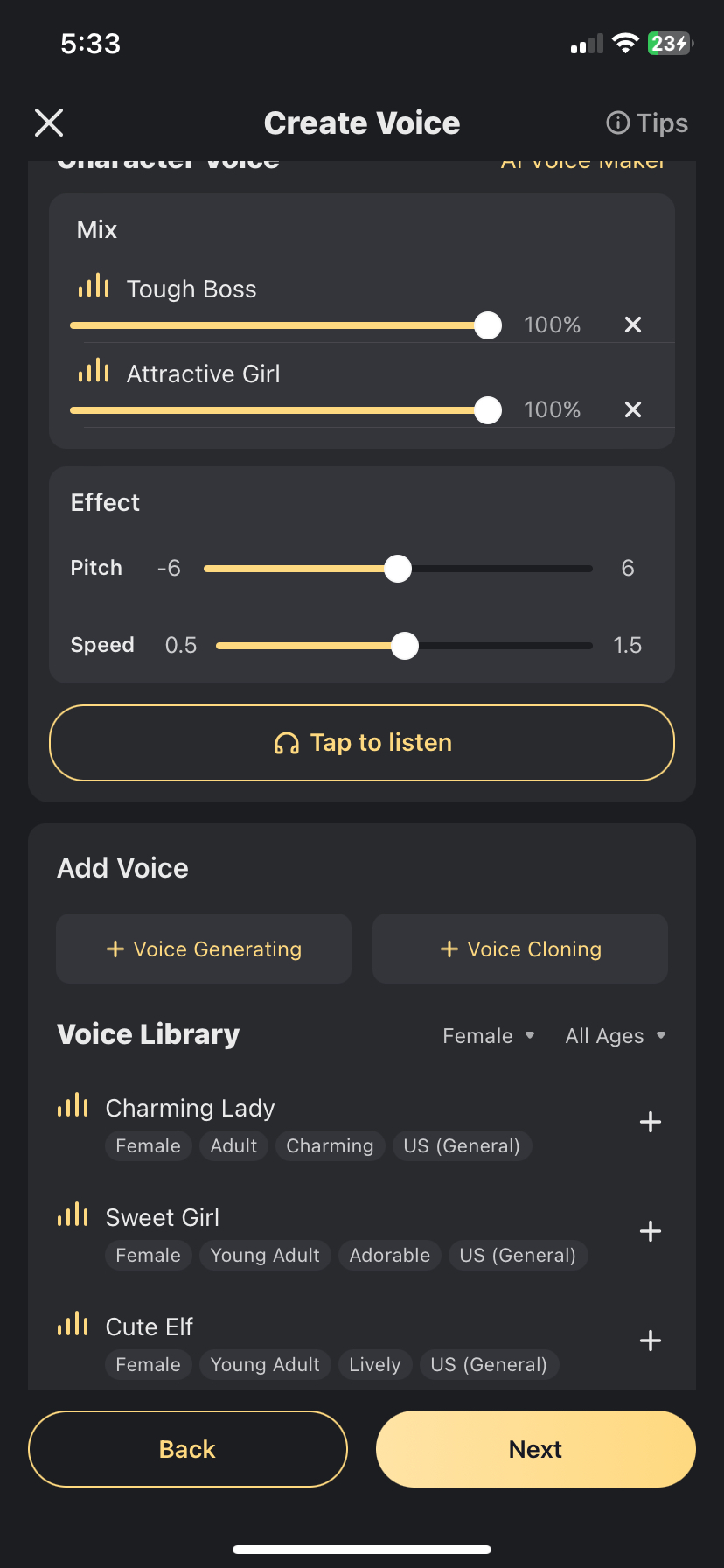The height and width of the screenshot is (1568, 724).
Task: Open the Female gender filter dropdown
Action: tap(489, 1036)
